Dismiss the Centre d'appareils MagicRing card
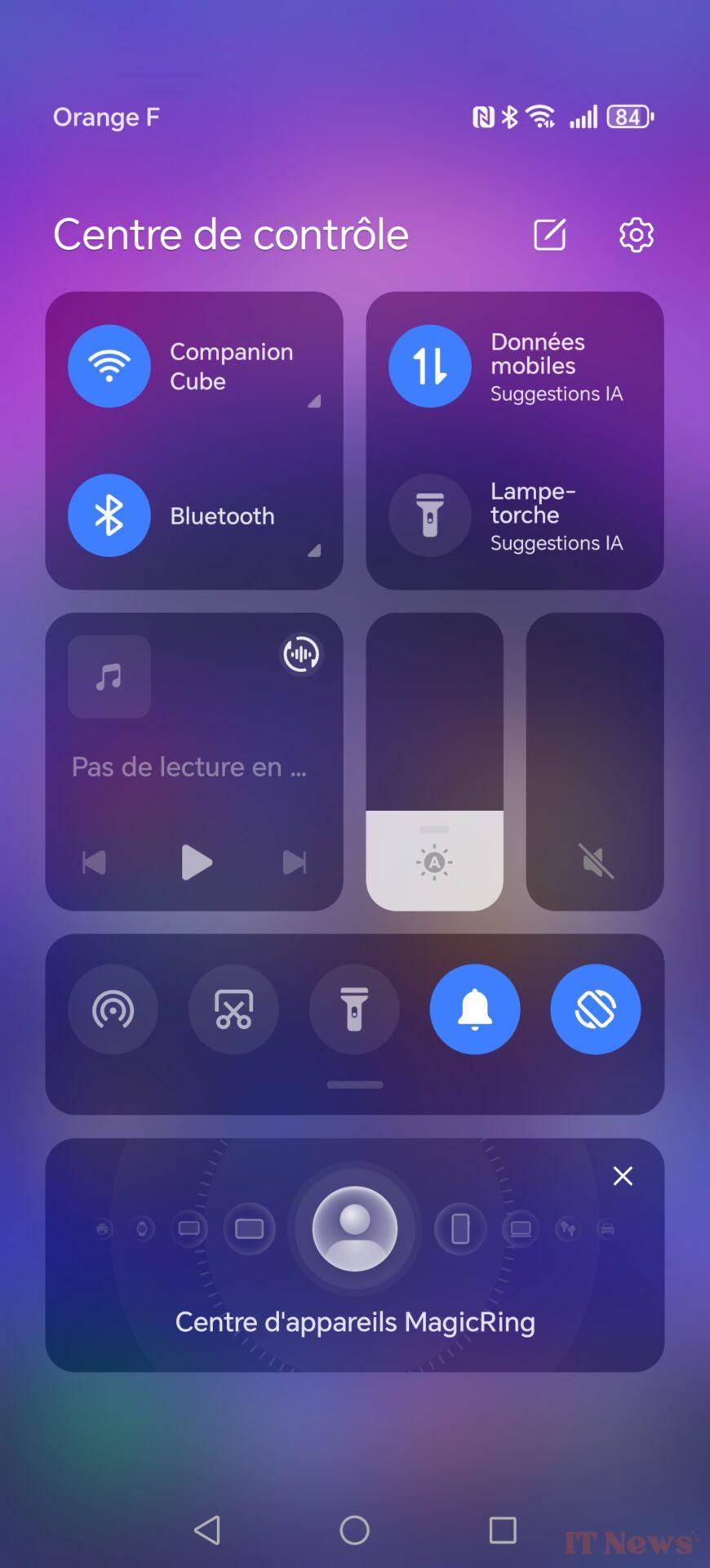 click(x=623, y=1176)
